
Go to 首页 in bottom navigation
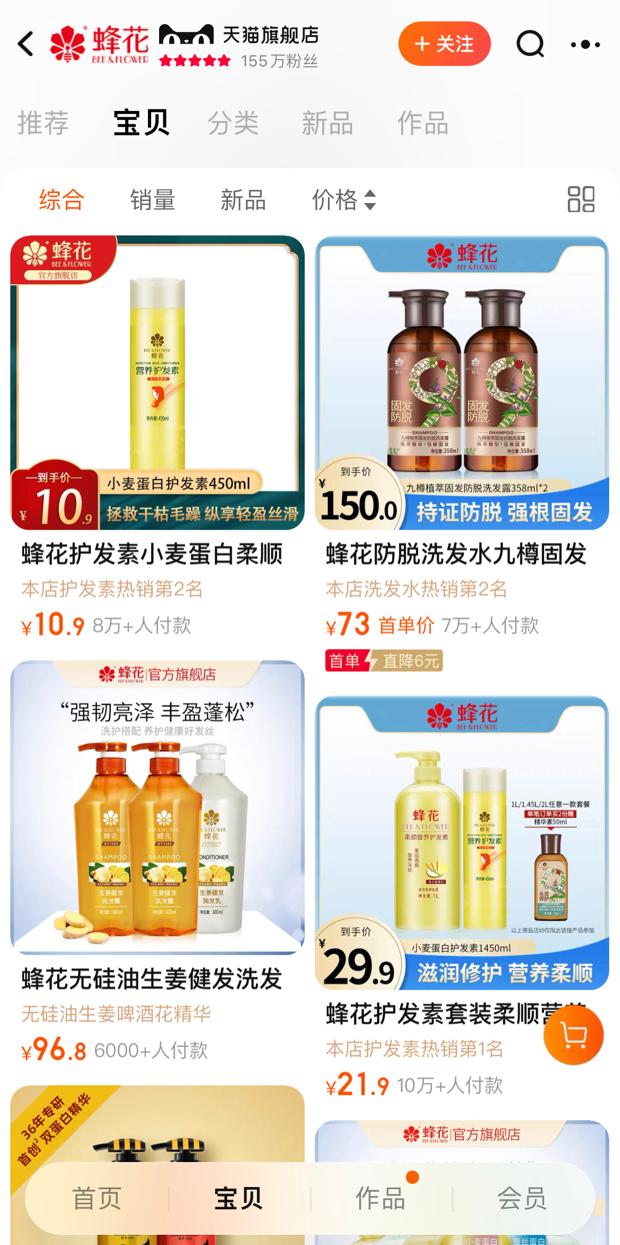[x=97, y=1198]
